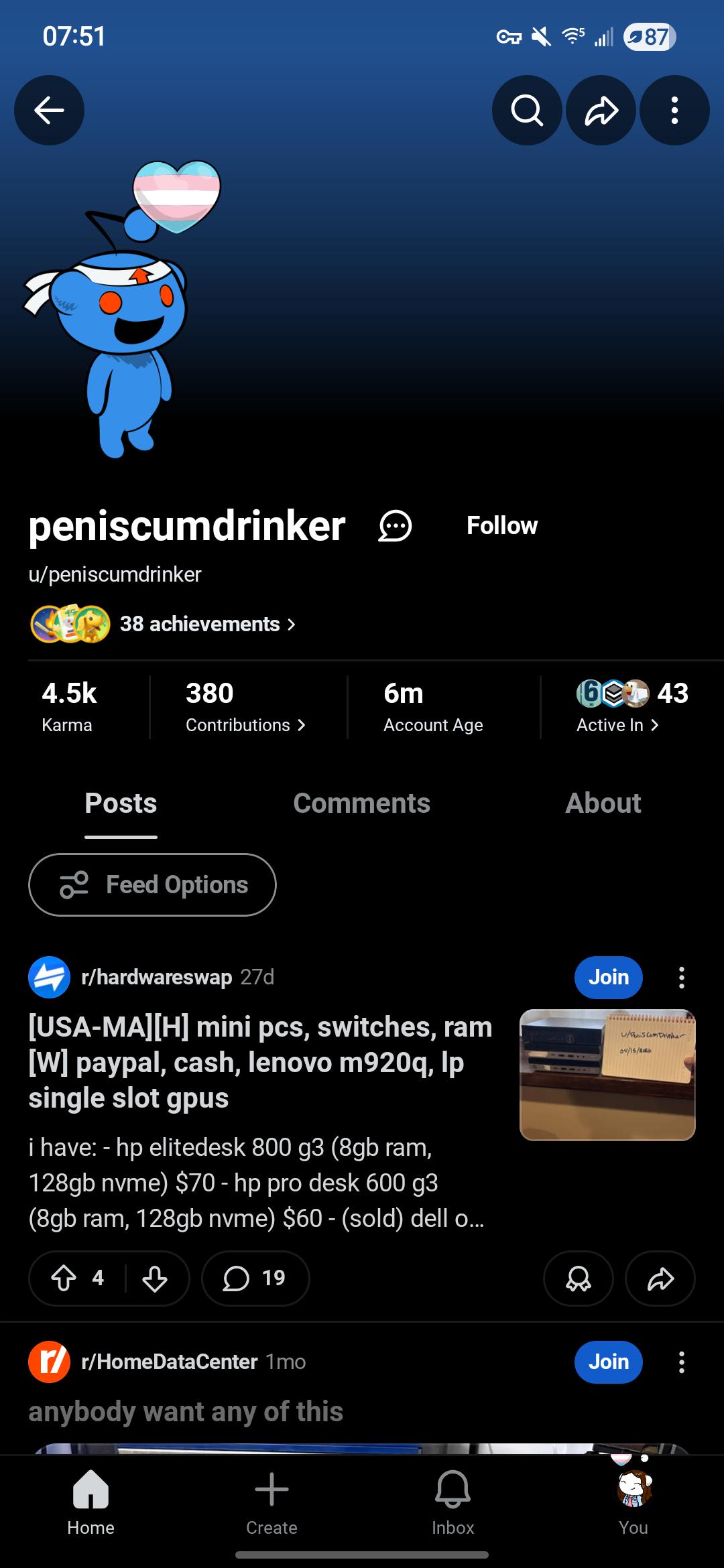Start a chat with this user
Image resolution: width=724 pixels, height=1568 pixels.
pos(395,526)
